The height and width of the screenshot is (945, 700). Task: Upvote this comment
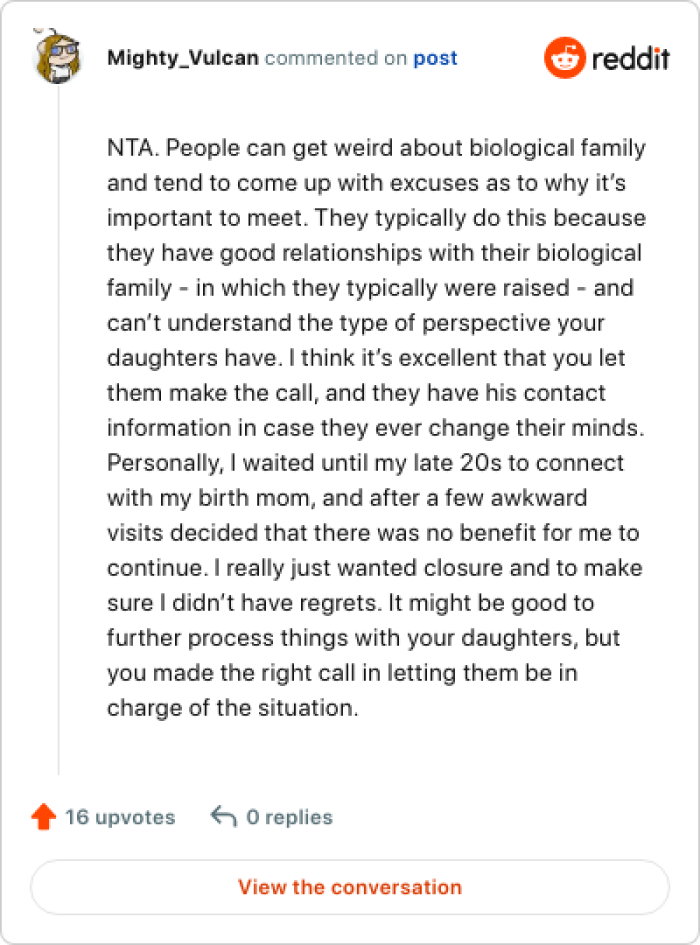pos(43,817)
